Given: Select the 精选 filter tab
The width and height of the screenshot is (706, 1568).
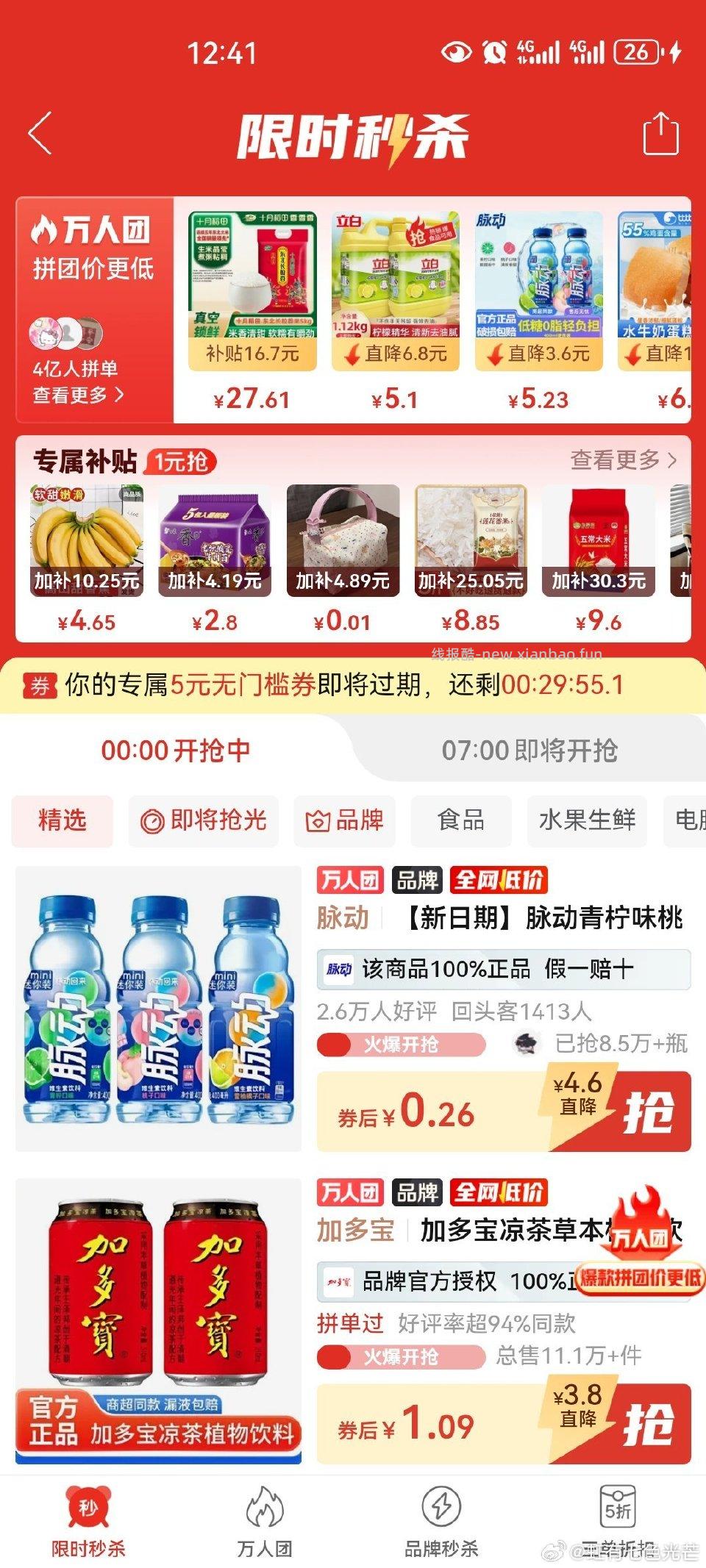Looking at the screenshot, I should (x=62, y=822).
